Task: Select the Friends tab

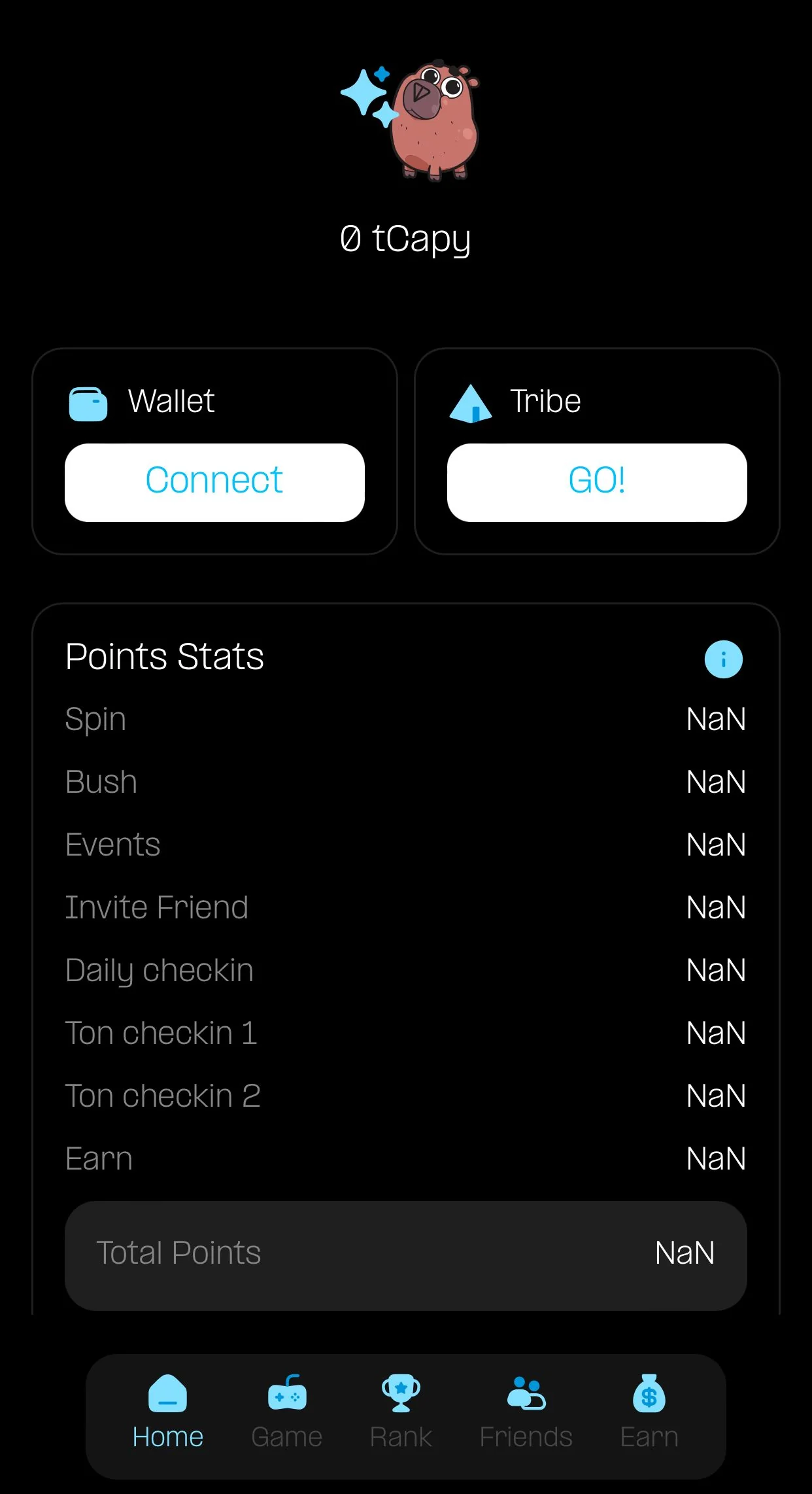Action: (526, 1413)
